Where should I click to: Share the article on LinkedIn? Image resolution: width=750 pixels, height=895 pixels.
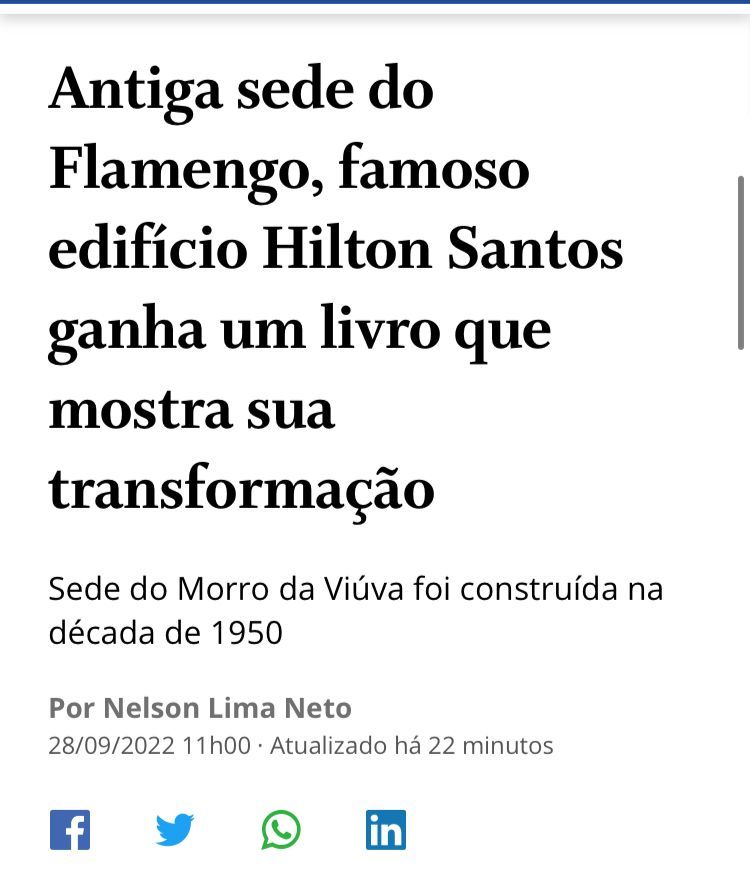[386, 829]
